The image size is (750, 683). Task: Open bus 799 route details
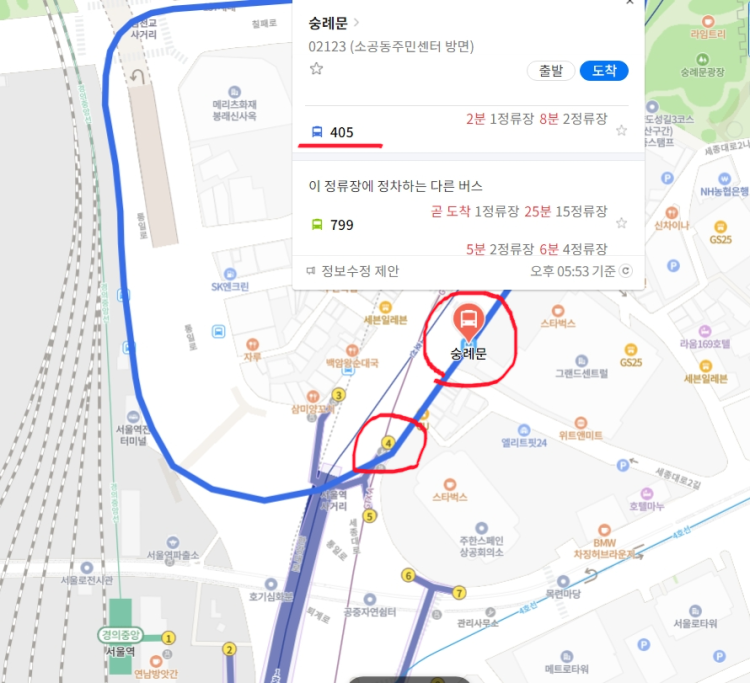pos(341,225)
